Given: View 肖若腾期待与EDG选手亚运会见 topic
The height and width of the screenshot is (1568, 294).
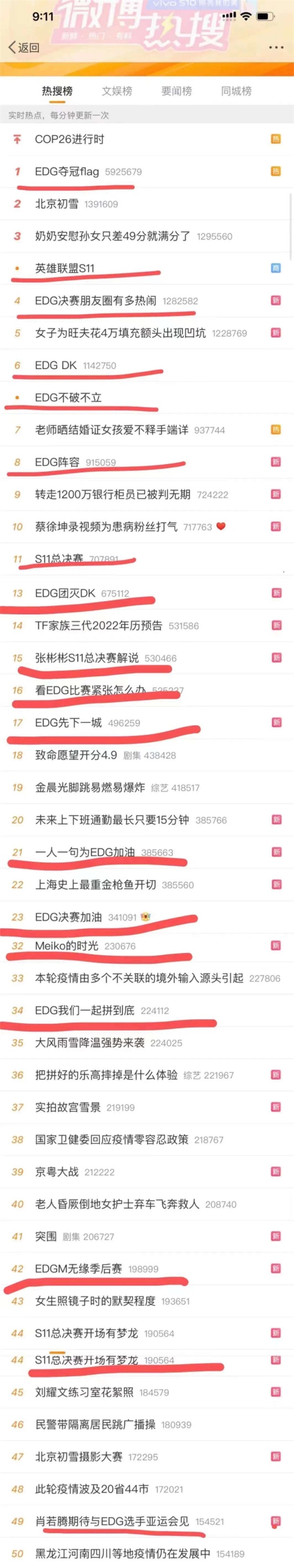Looking at the screenshot, I should (x=113, y=1521).
